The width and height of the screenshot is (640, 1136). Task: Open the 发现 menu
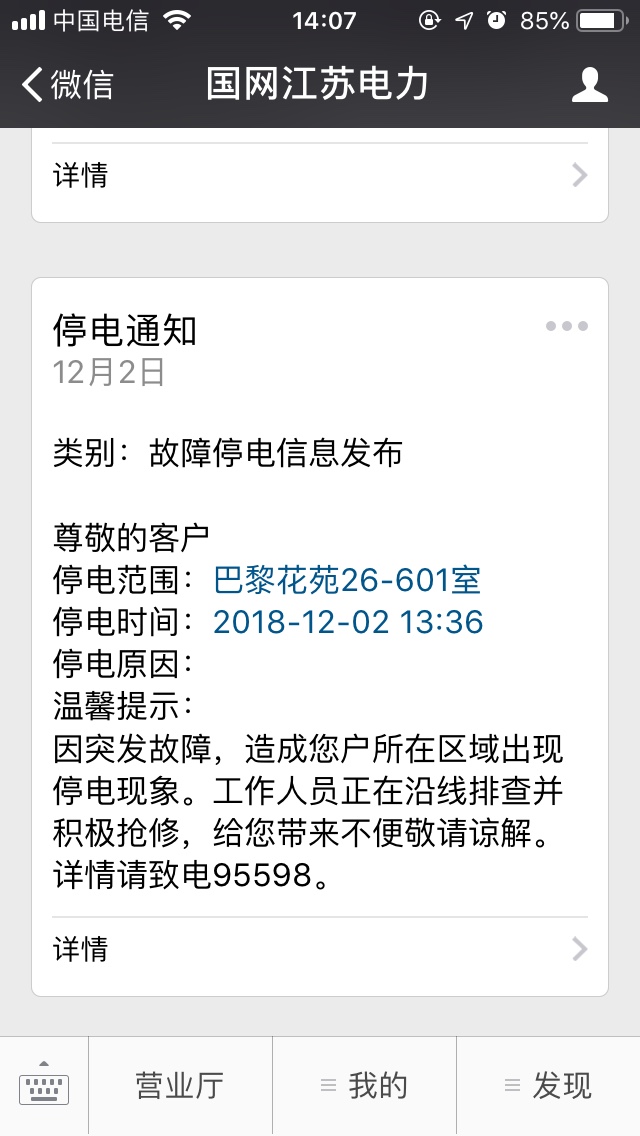click(549, 1085)
